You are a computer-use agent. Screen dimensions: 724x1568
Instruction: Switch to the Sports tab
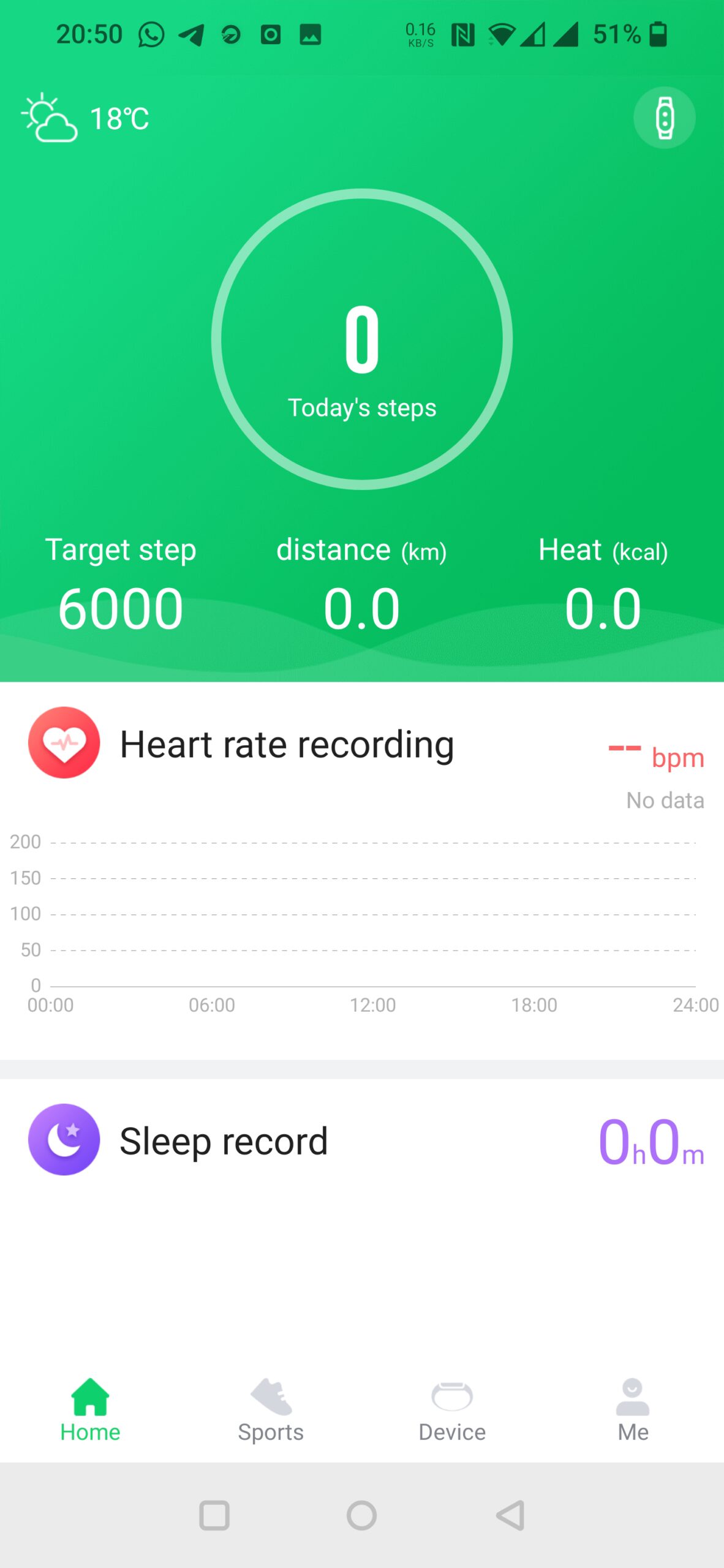click(x=271, y=1410)
